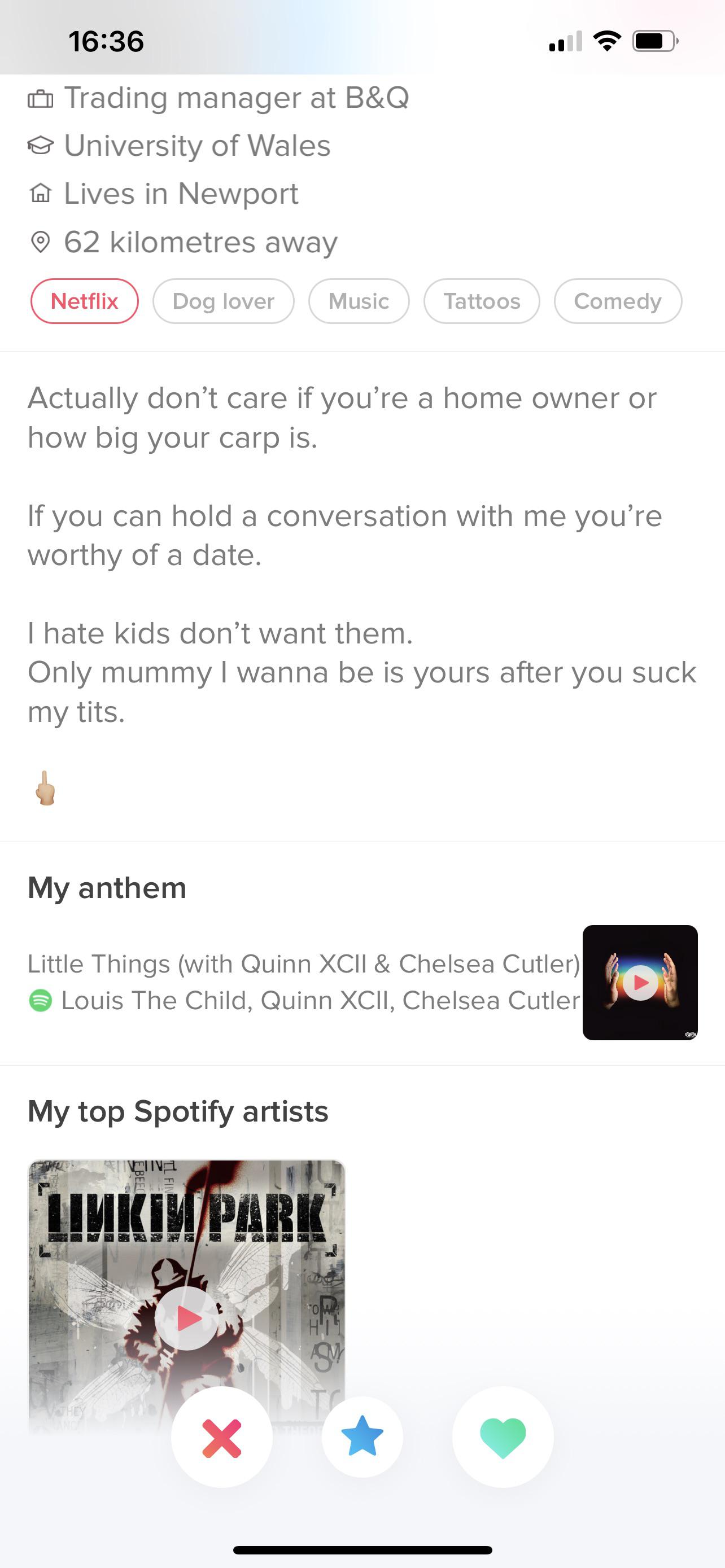
Task: Select the Dog lover interest chip
Action: pyautogui.click(x=224, y=301)
